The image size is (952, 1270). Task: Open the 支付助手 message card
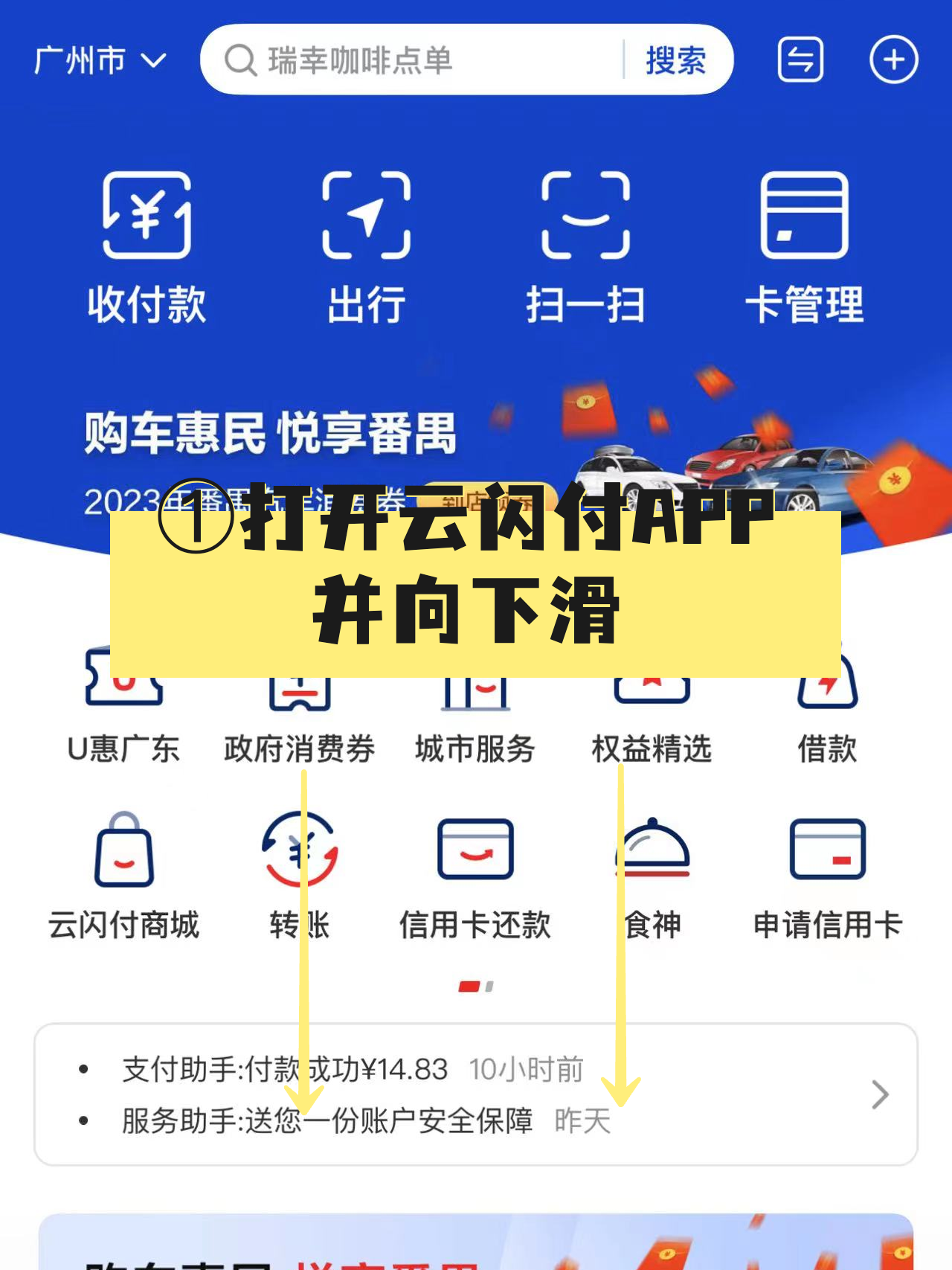476,1094
